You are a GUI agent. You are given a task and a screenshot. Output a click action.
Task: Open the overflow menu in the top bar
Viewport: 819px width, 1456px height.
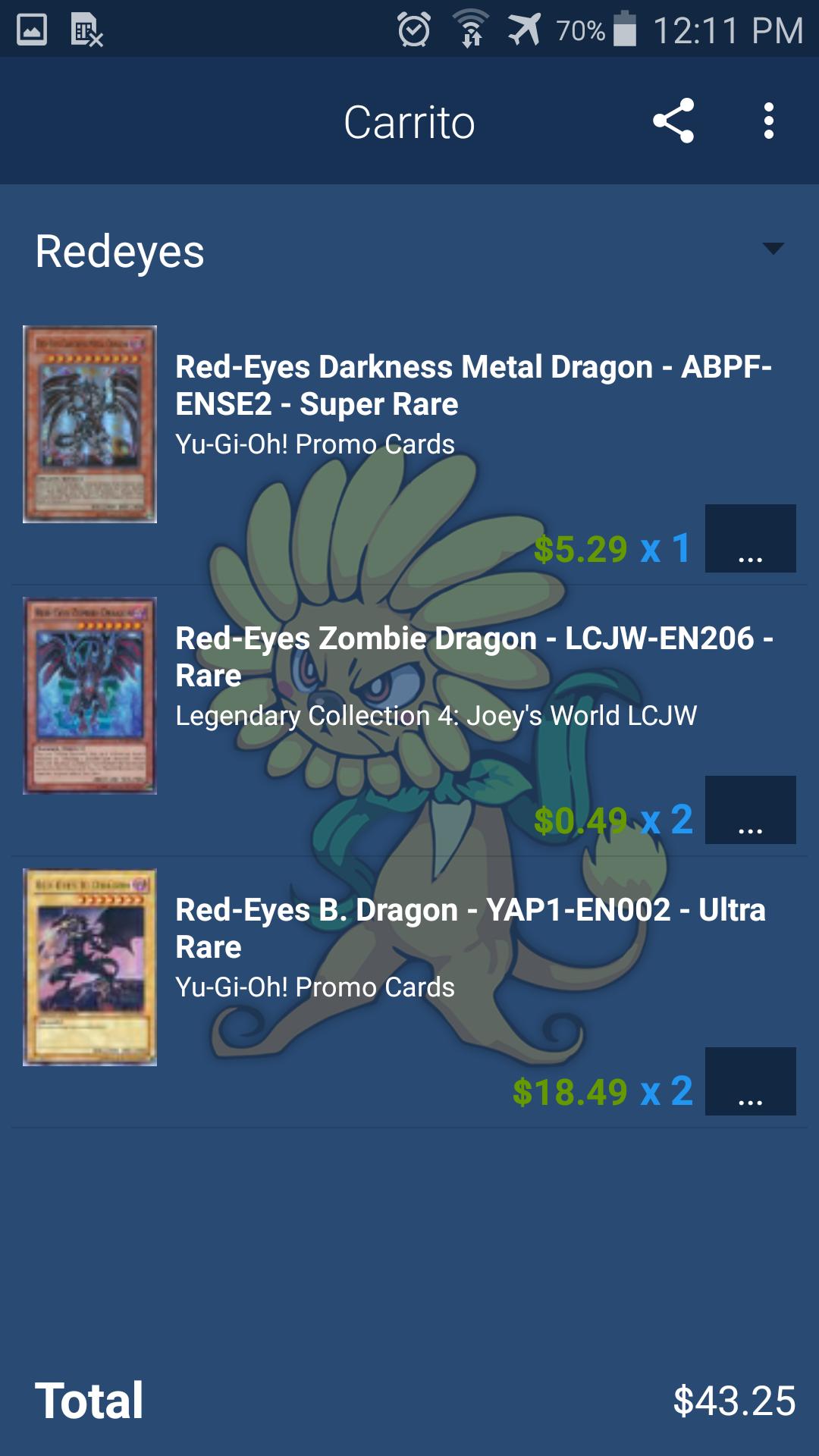768,121
